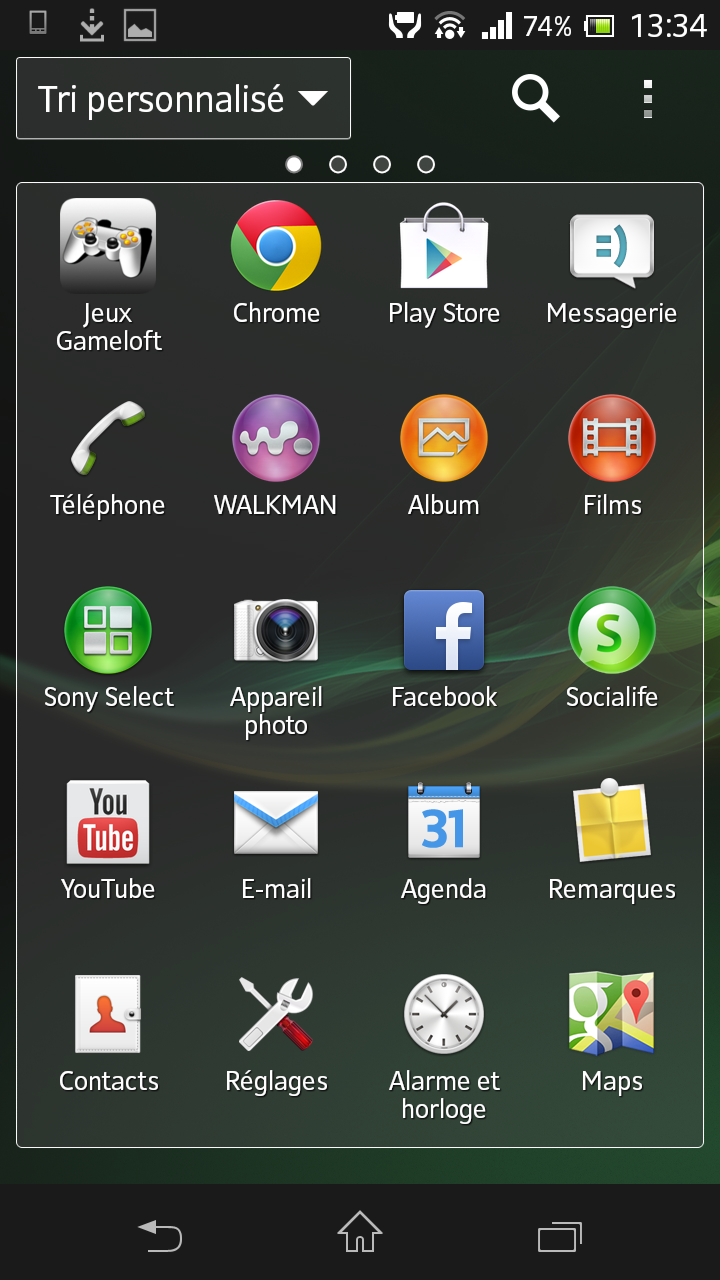The image size is (720, 1280).
Task: Open the Téléphone dialer
Action: 108,438
